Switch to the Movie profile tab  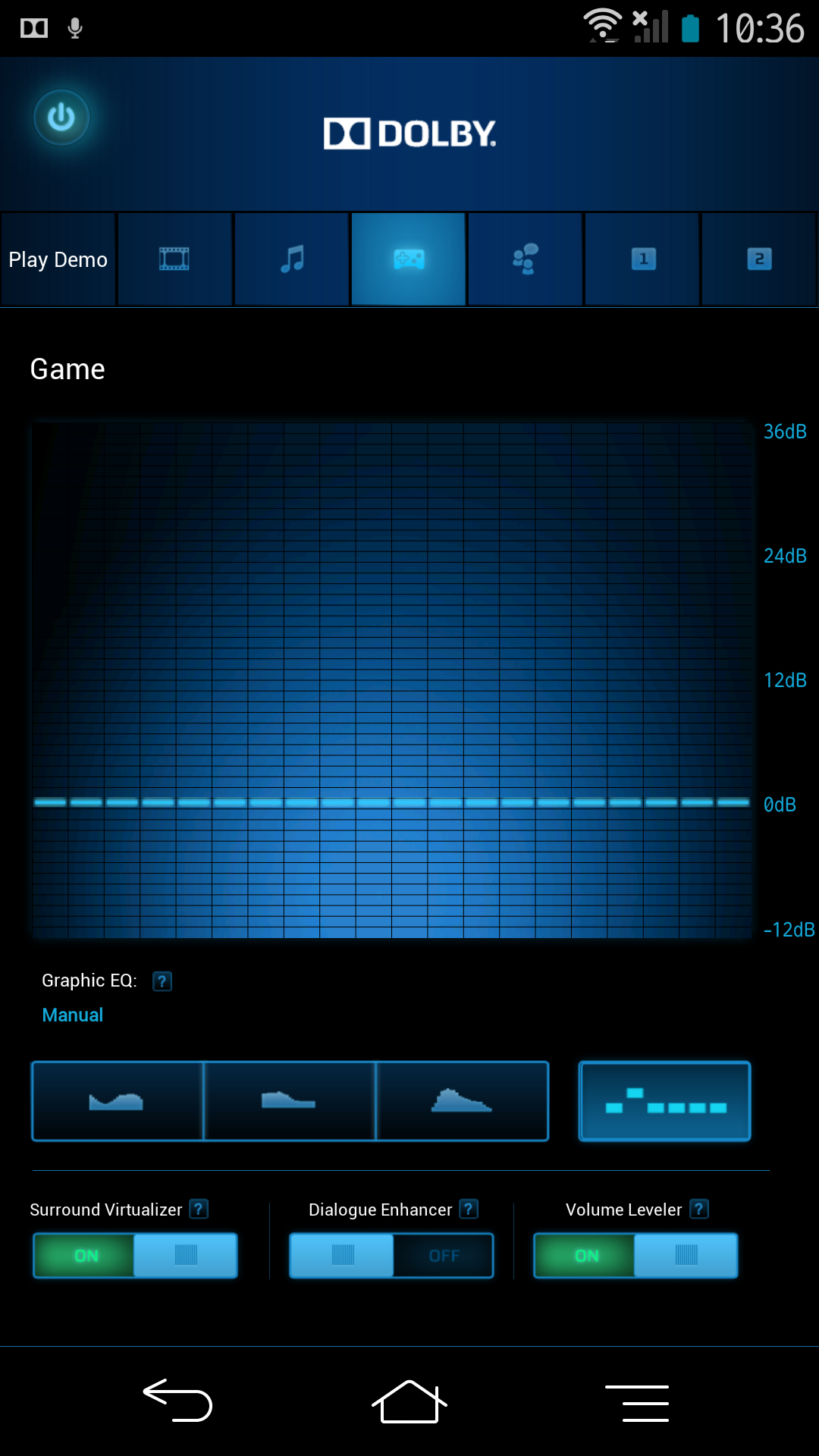pos(174,259)
